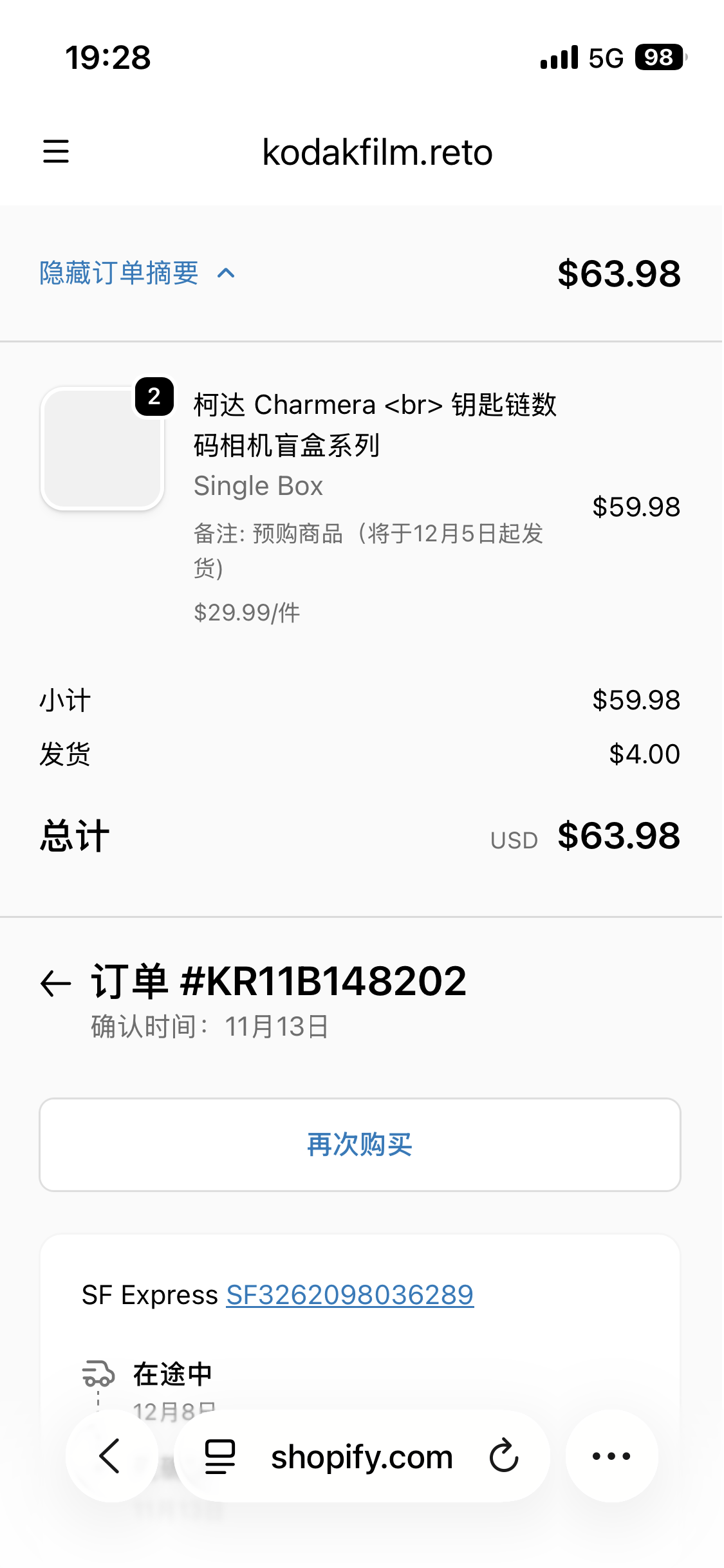Tap the 再次购买 buy again button

[360, 1144]
